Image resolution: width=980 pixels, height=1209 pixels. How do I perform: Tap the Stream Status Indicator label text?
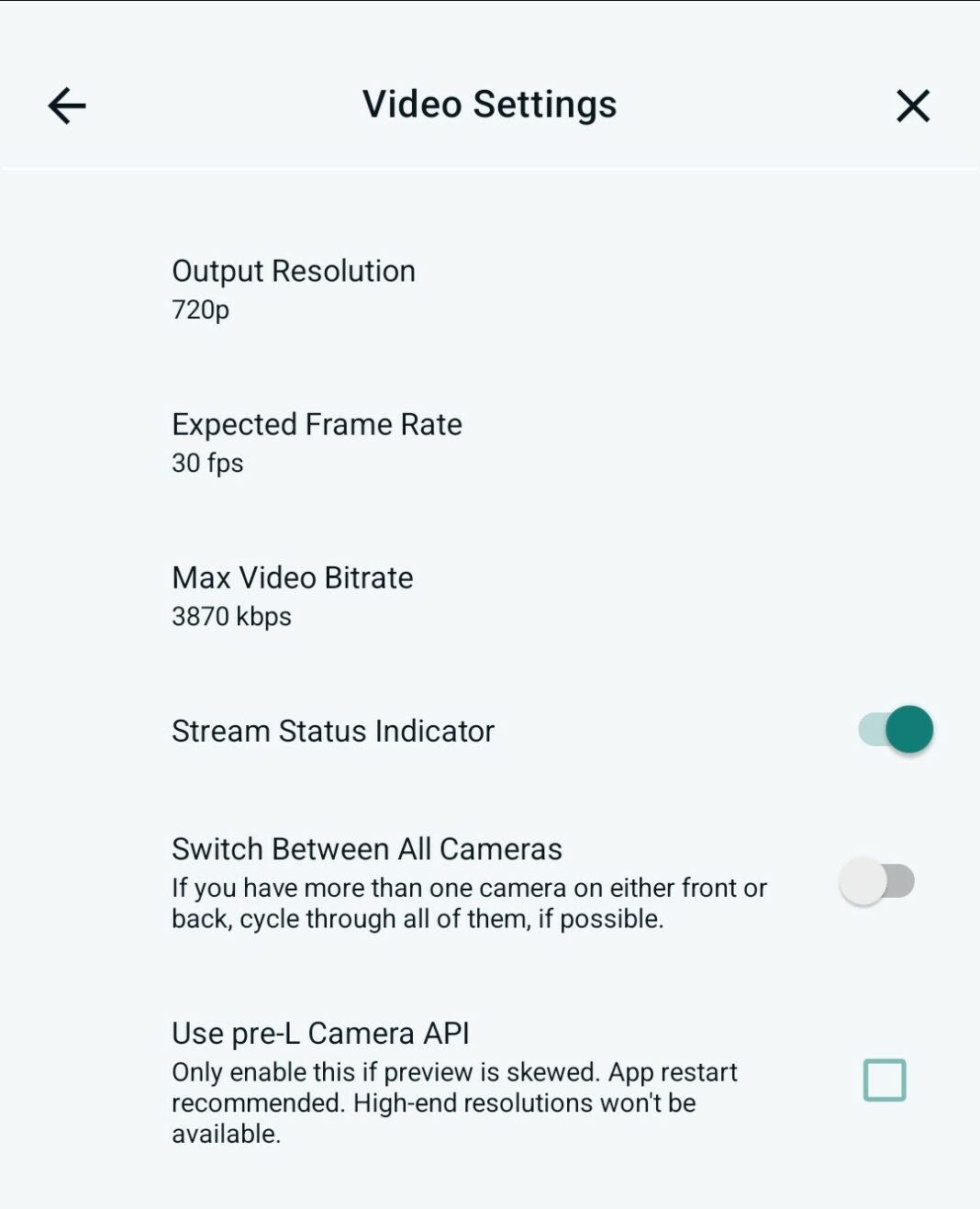[x=332, y=730]
